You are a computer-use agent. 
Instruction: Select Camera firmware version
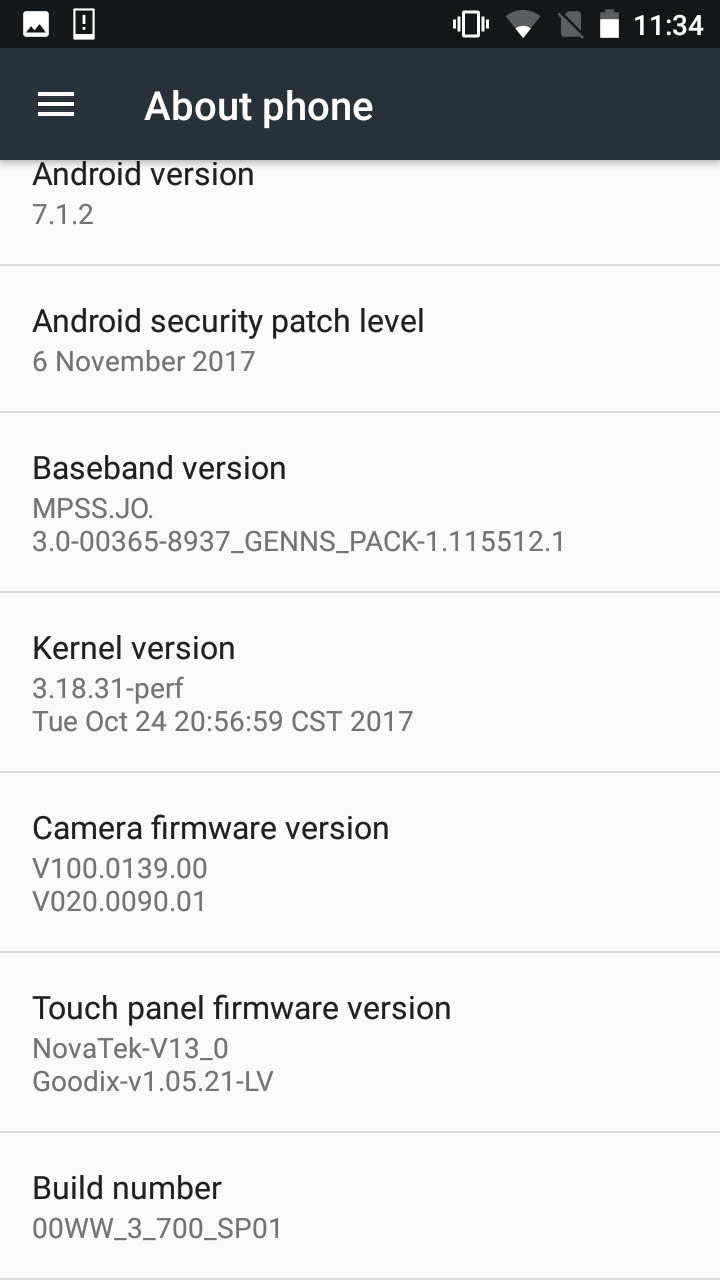(360, 862)
